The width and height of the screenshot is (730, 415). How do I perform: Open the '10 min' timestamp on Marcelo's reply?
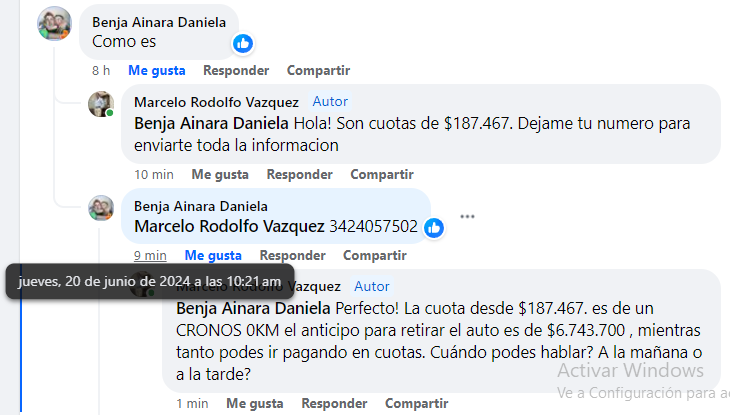[154, 174]
